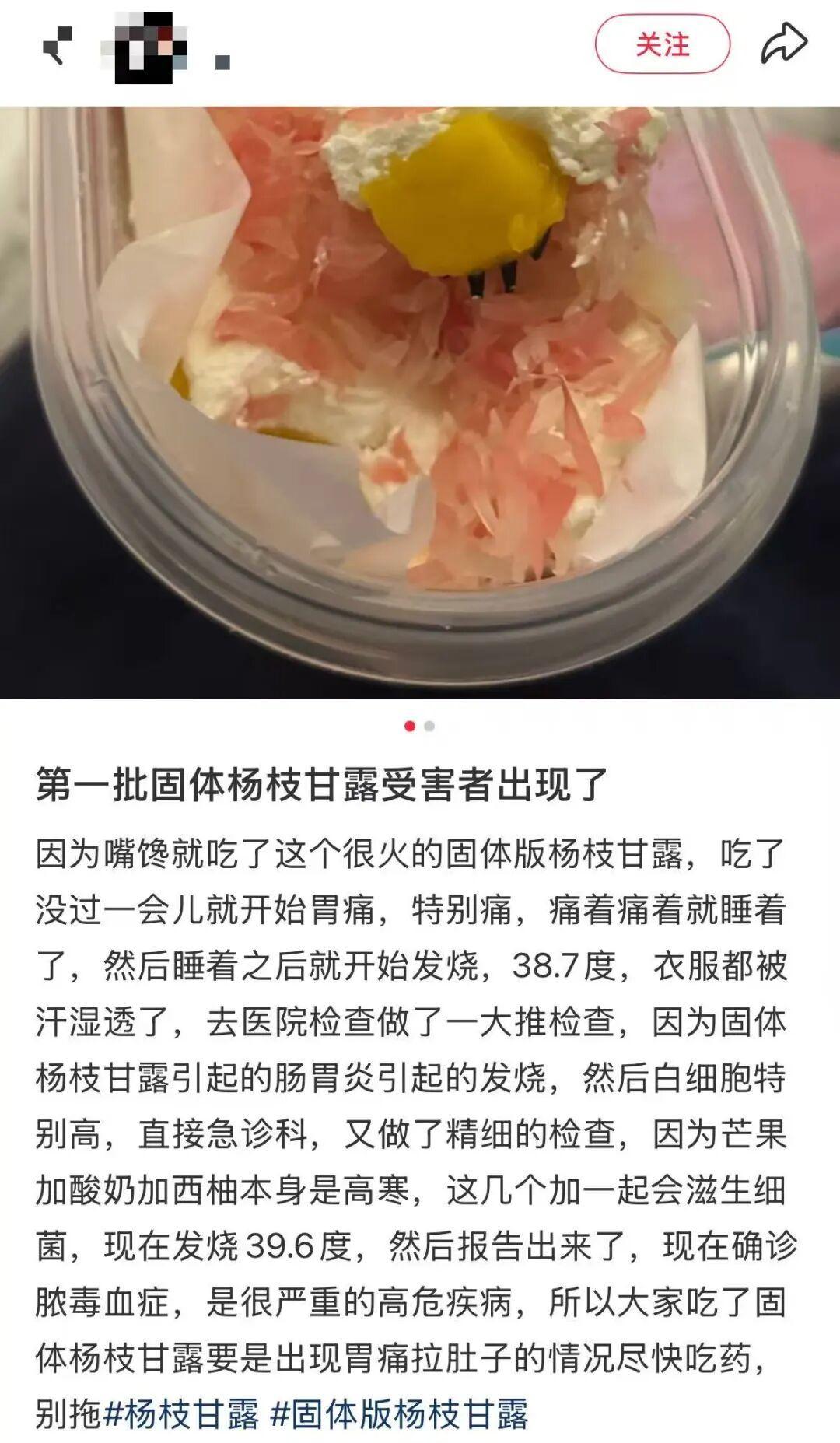The height and width of the screenshot is (1443, 840).
Task: Share this post via the arrow icon
Action: pos(783,44)
